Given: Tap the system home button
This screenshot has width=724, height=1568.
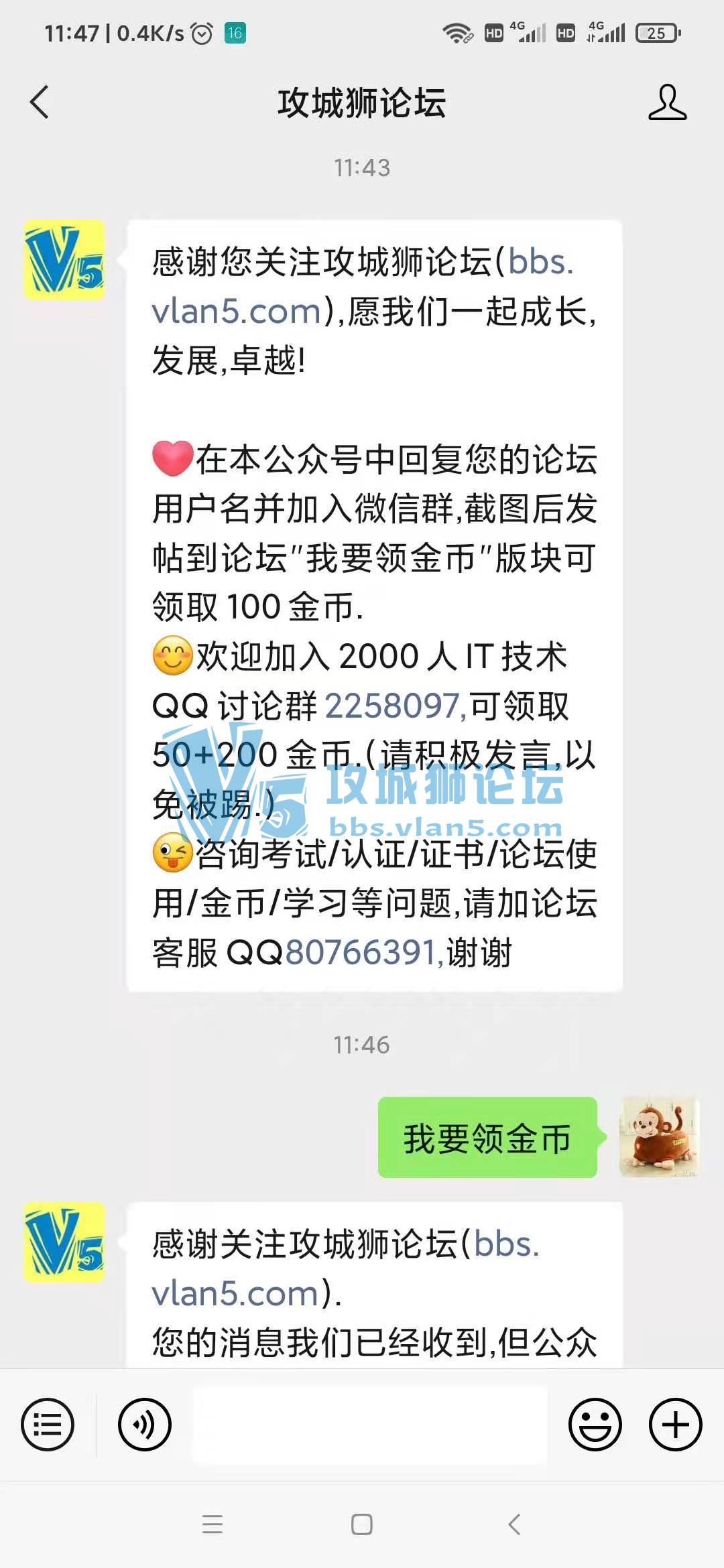Looking at the screenshot, I should click(x=362, y=1524).
